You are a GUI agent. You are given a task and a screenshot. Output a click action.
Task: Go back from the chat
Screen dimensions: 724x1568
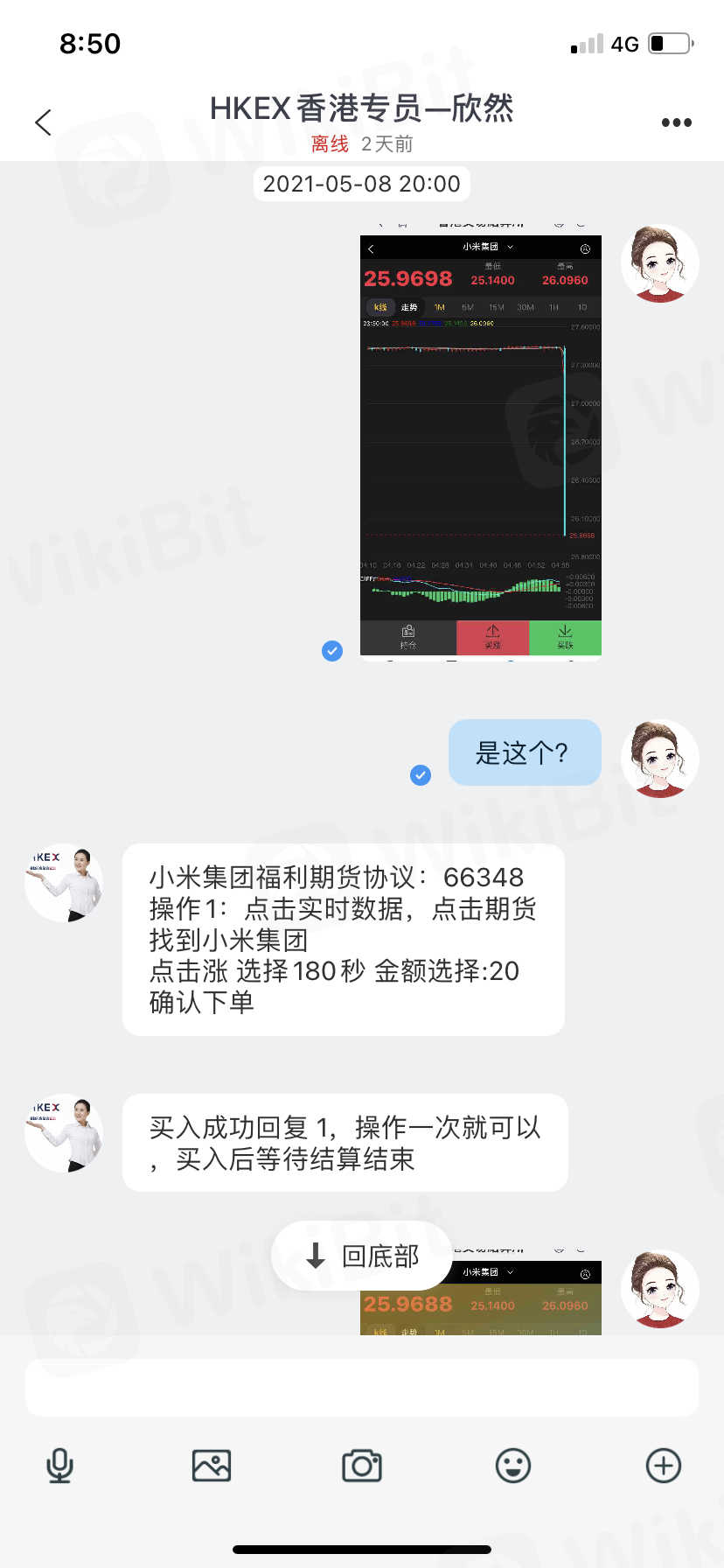click(x=44, y=122)
